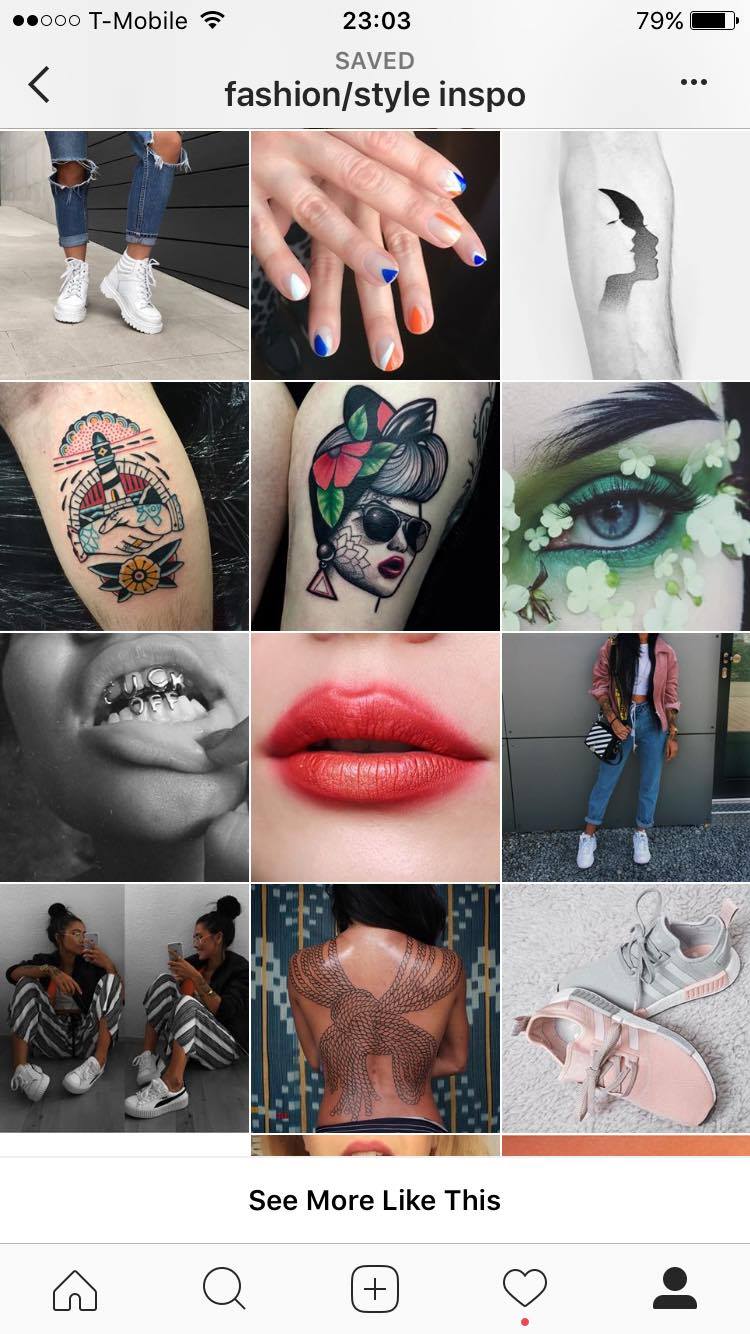This screenshot has height=1334, width=750.
Task: Switch to the profile tab
Action: click(675, 1289)
